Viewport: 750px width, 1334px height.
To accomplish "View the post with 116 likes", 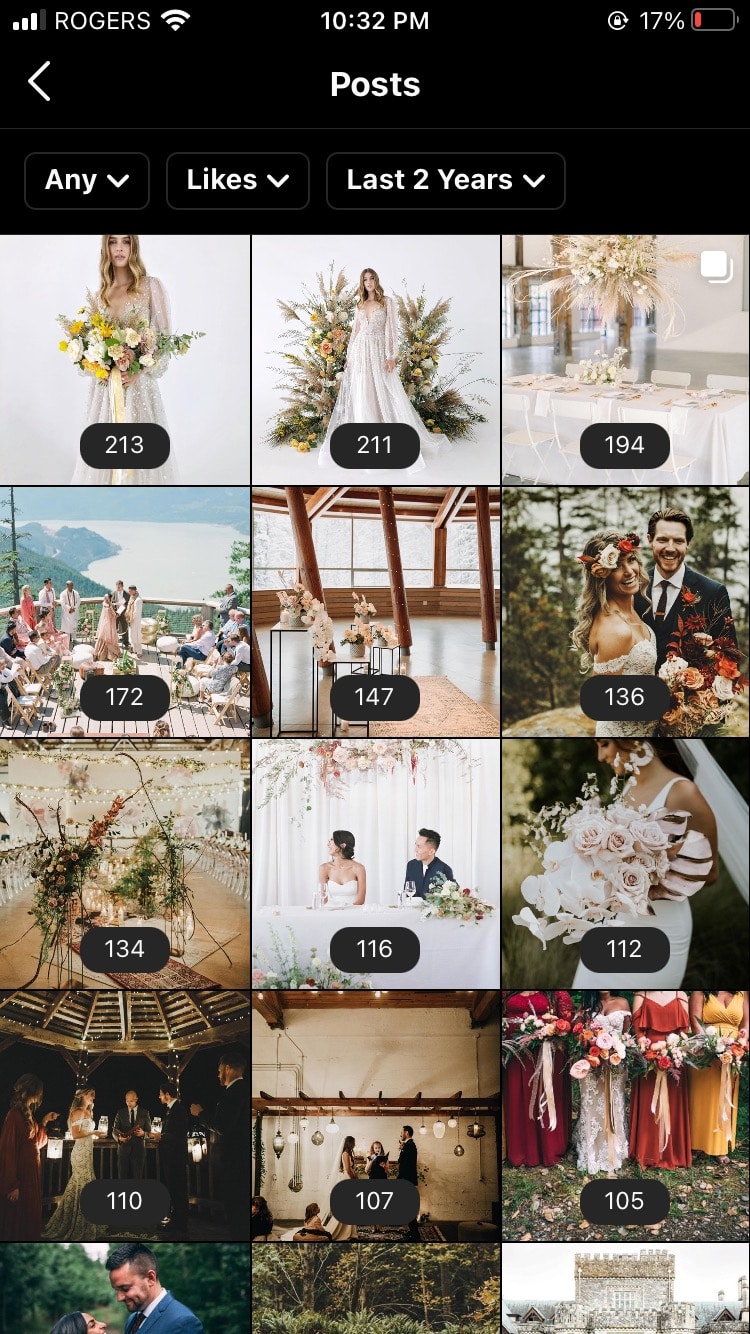I will click(375, 864).
